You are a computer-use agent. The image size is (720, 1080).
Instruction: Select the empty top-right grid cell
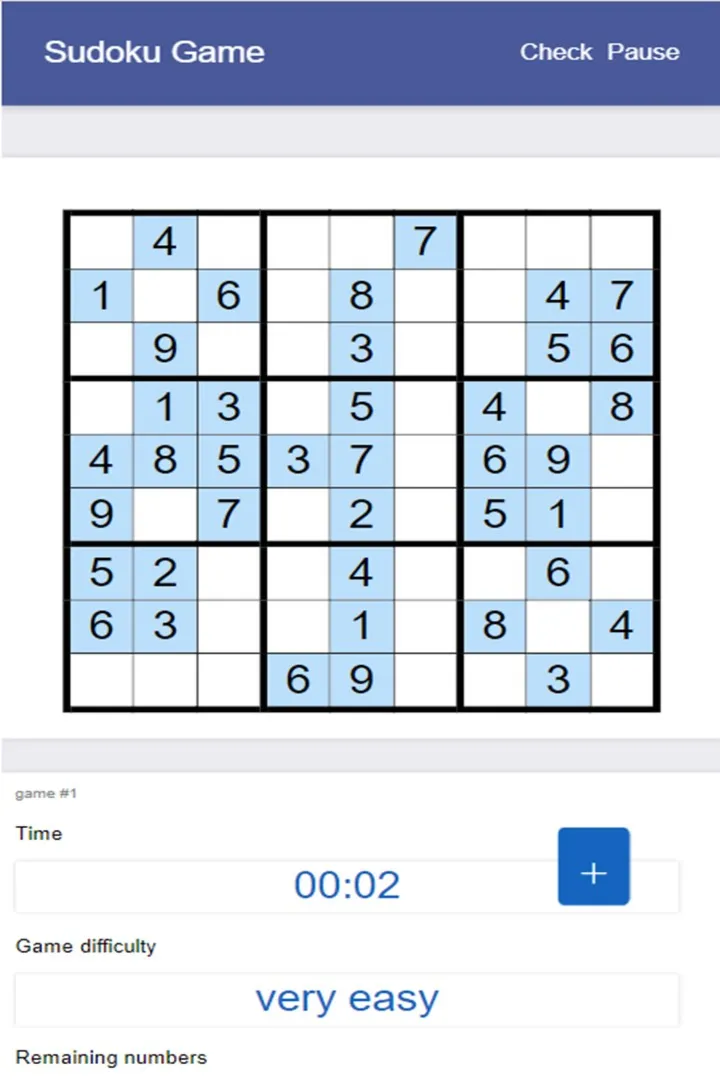tap(622, 242)
